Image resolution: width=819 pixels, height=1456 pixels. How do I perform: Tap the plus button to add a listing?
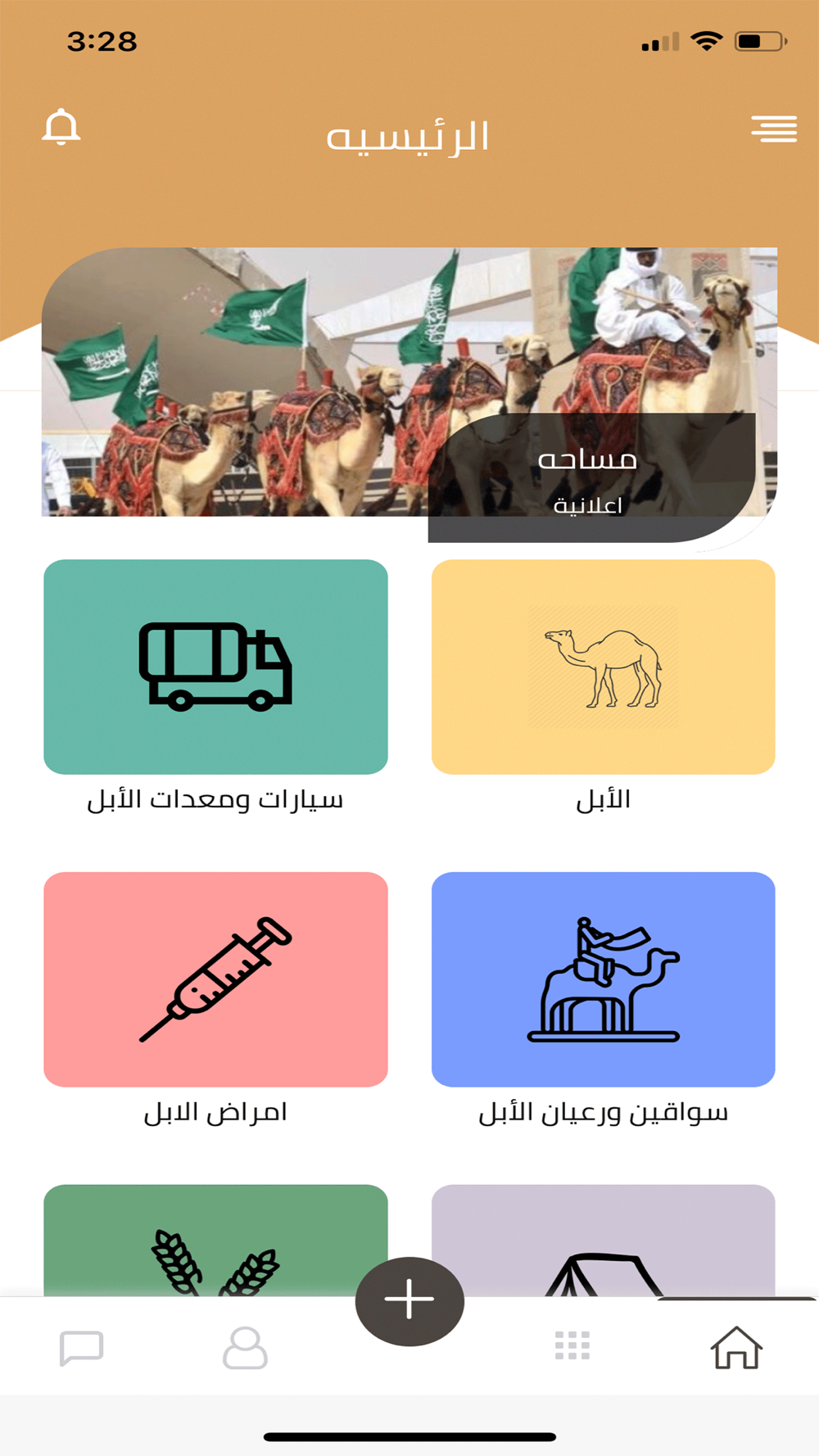click(409, 1300)
